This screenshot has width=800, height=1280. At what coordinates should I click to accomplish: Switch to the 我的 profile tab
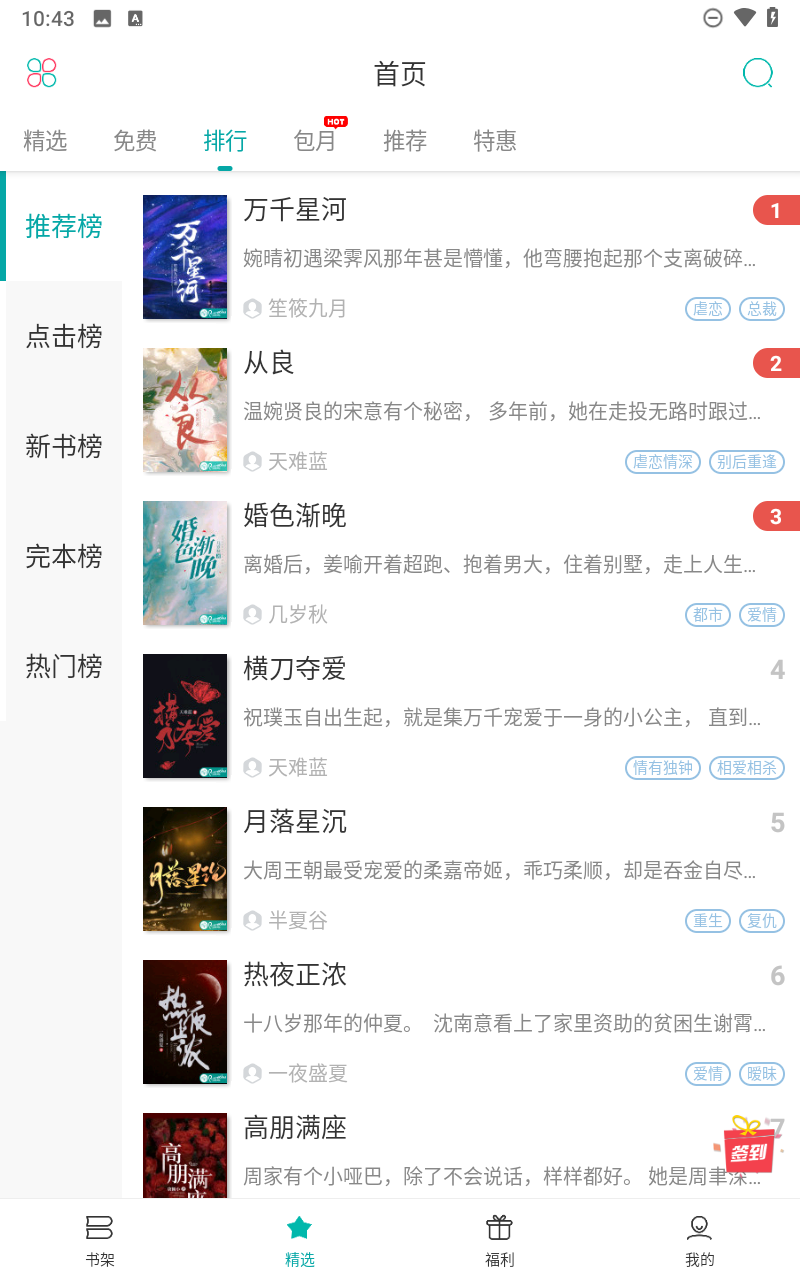(700, 1240)
